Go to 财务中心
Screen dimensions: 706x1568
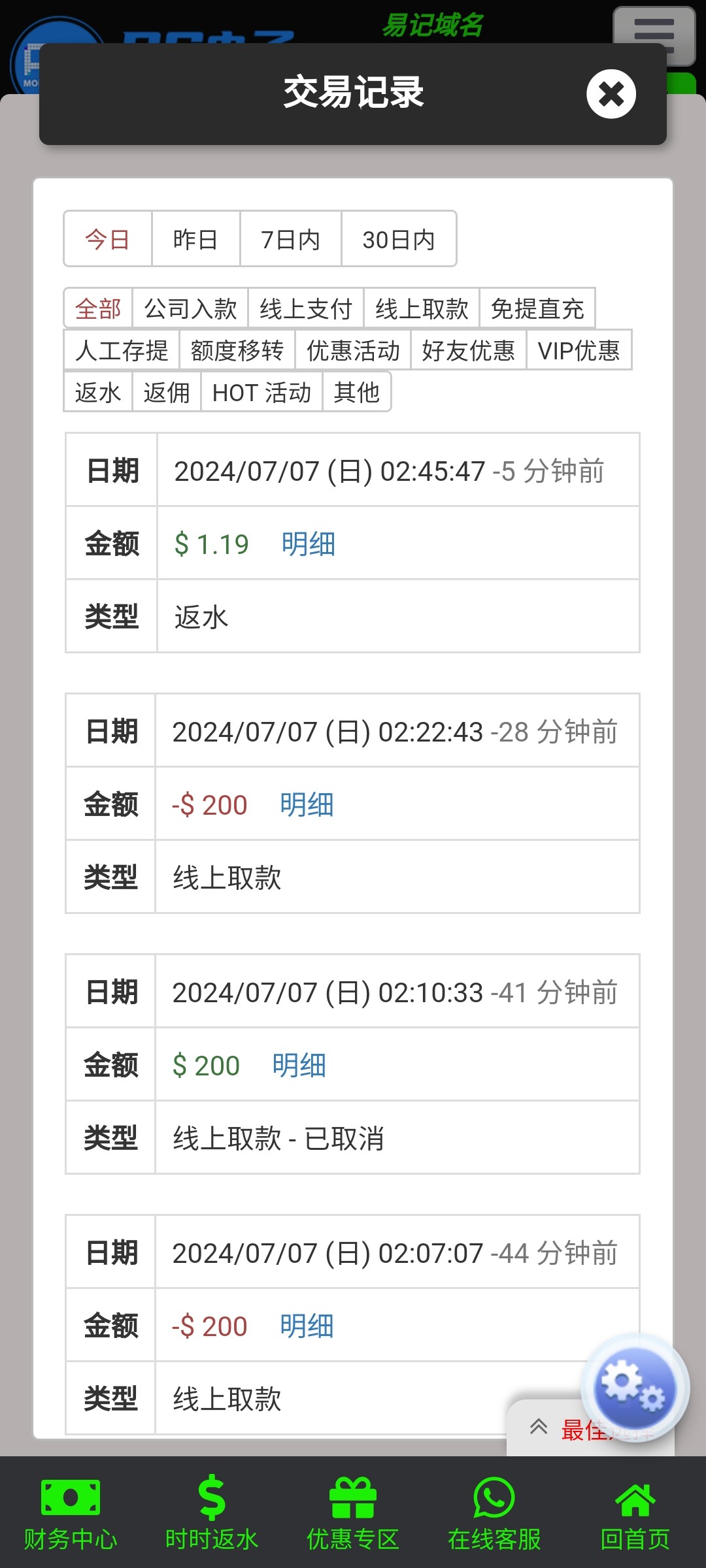(x=71, y=1513)
